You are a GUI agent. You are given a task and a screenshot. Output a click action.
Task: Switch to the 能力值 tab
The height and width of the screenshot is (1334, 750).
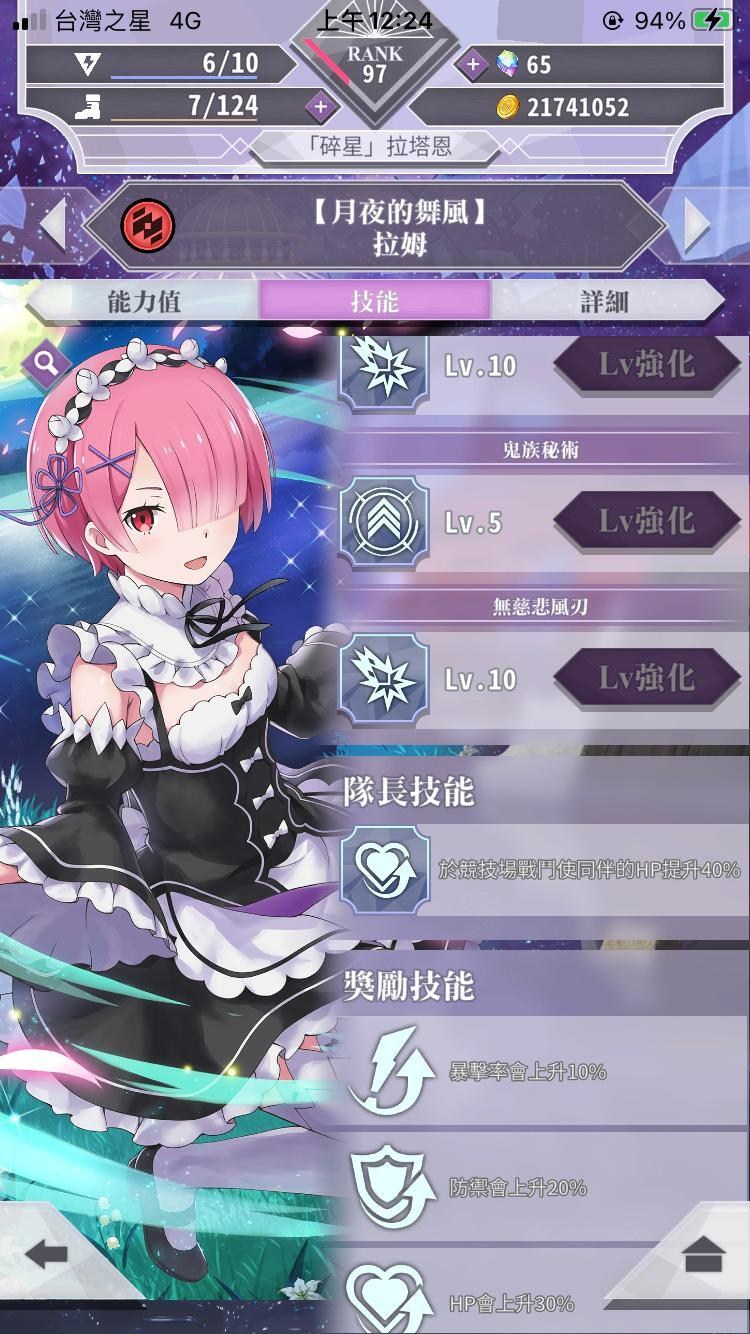click(x=144, y=300)
